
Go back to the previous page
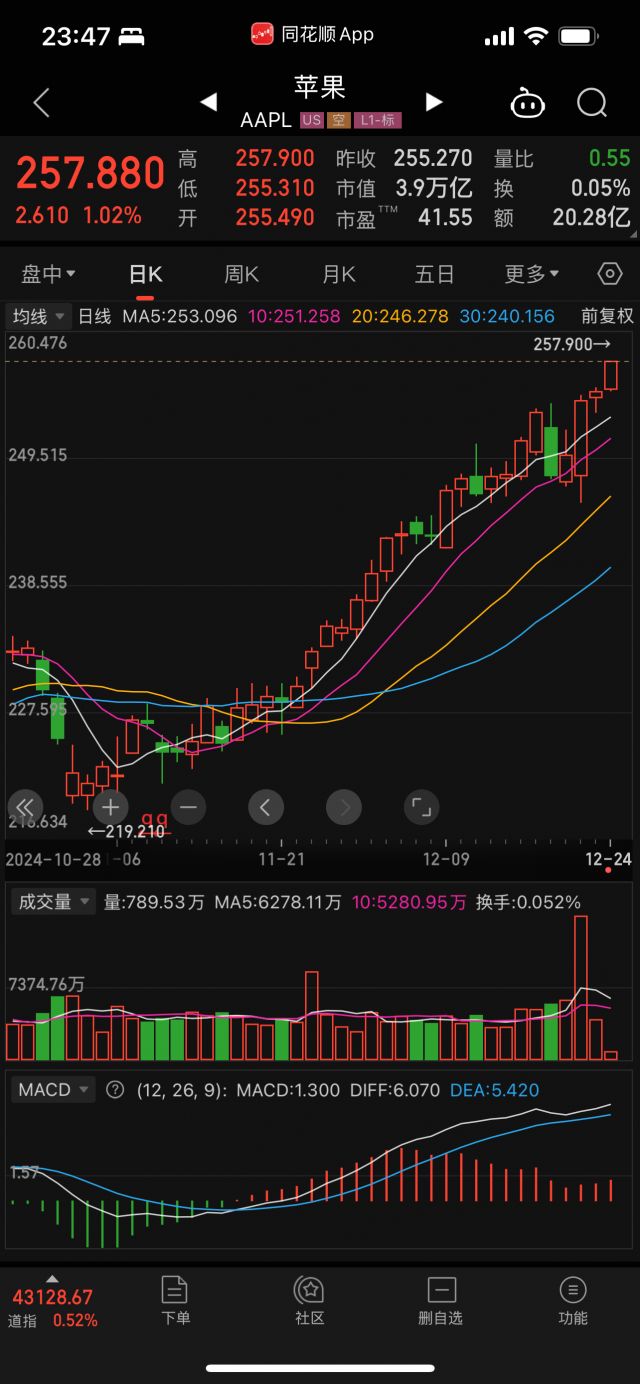(x=41, y=102)
